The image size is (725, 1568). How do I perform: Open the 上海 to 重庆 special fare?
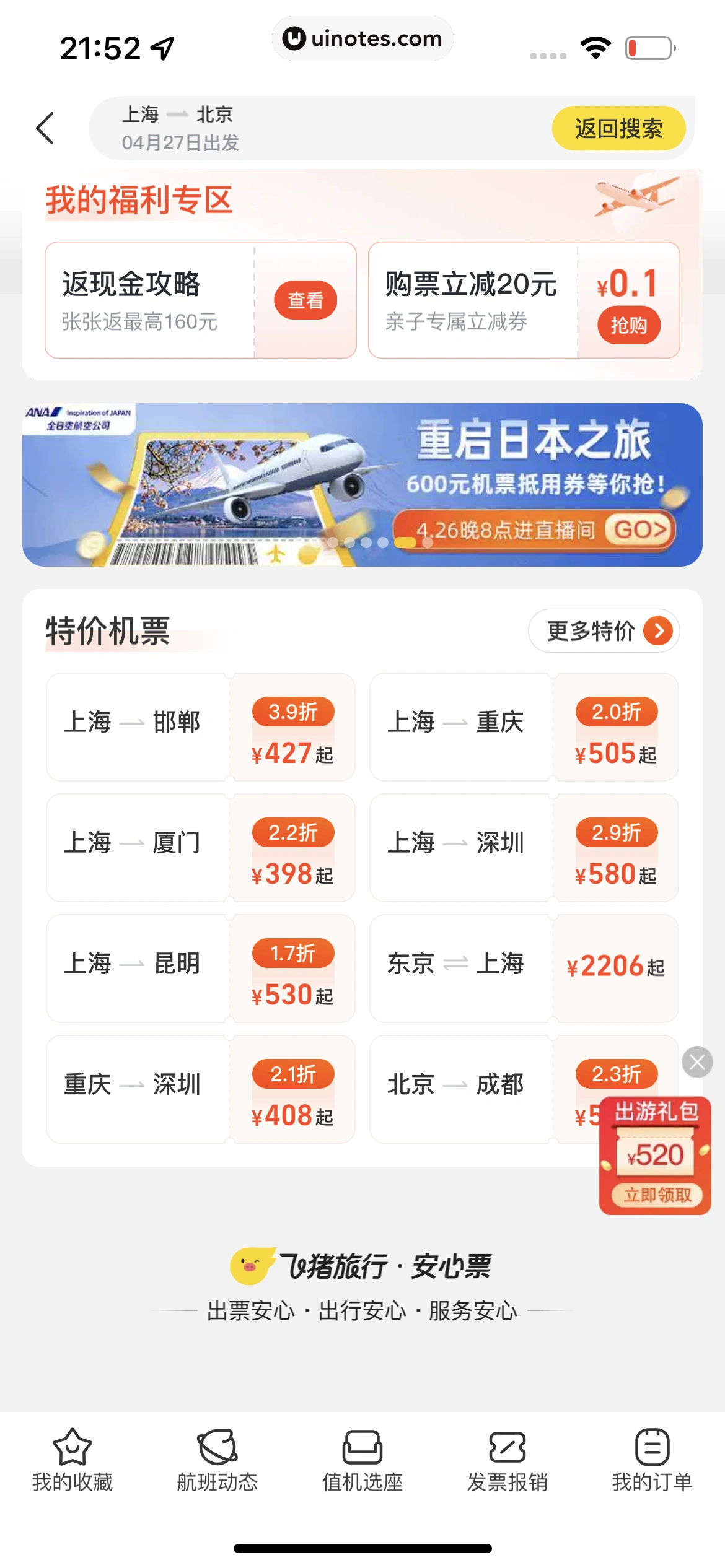524,726
